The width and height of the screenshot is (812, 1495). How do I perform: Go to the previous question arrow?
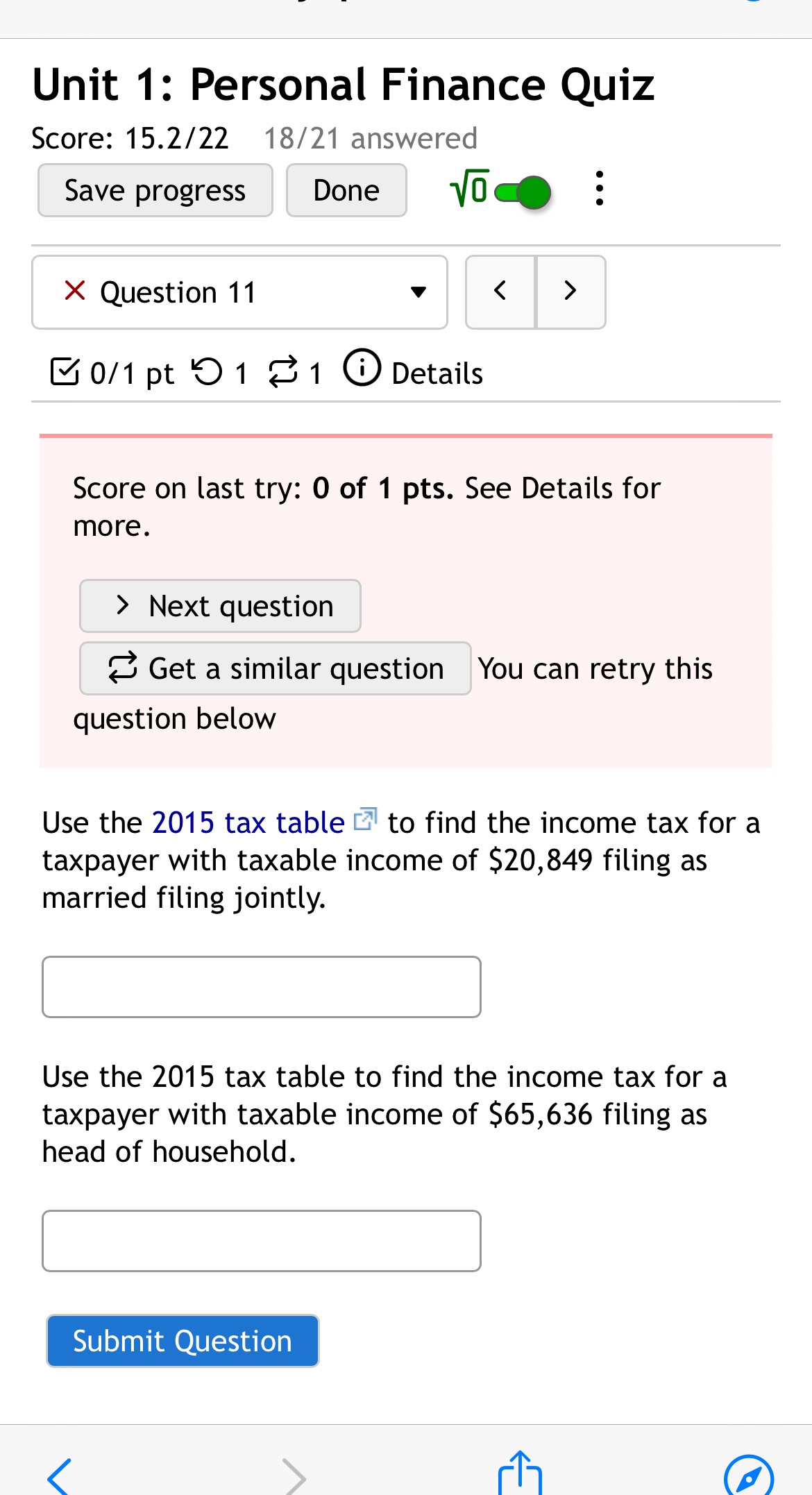(500, 292)
